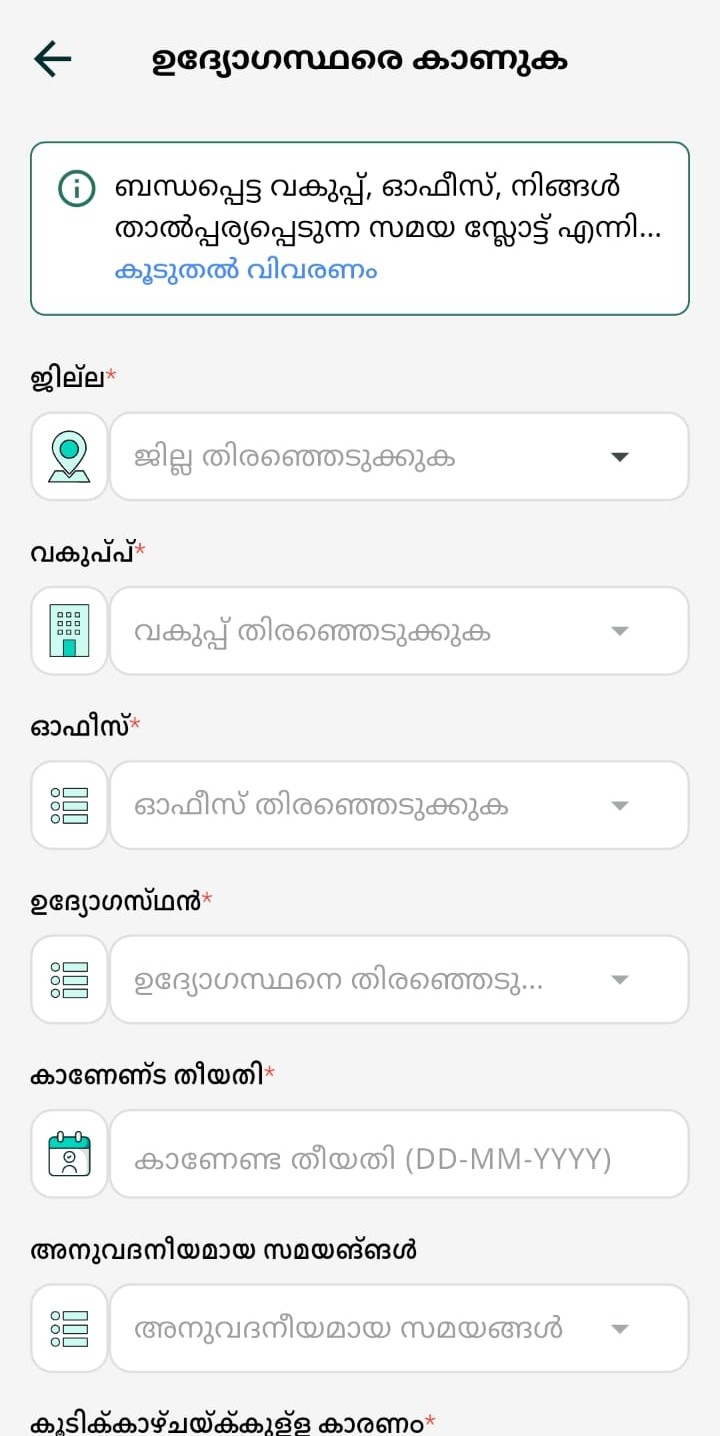Image resolution: width=720 pixels, height=1436 pixels.
Task: Click the page title 'ഉദ്യോഗസ്ഥരെ കാണുക'
Action: coord(360,58)
